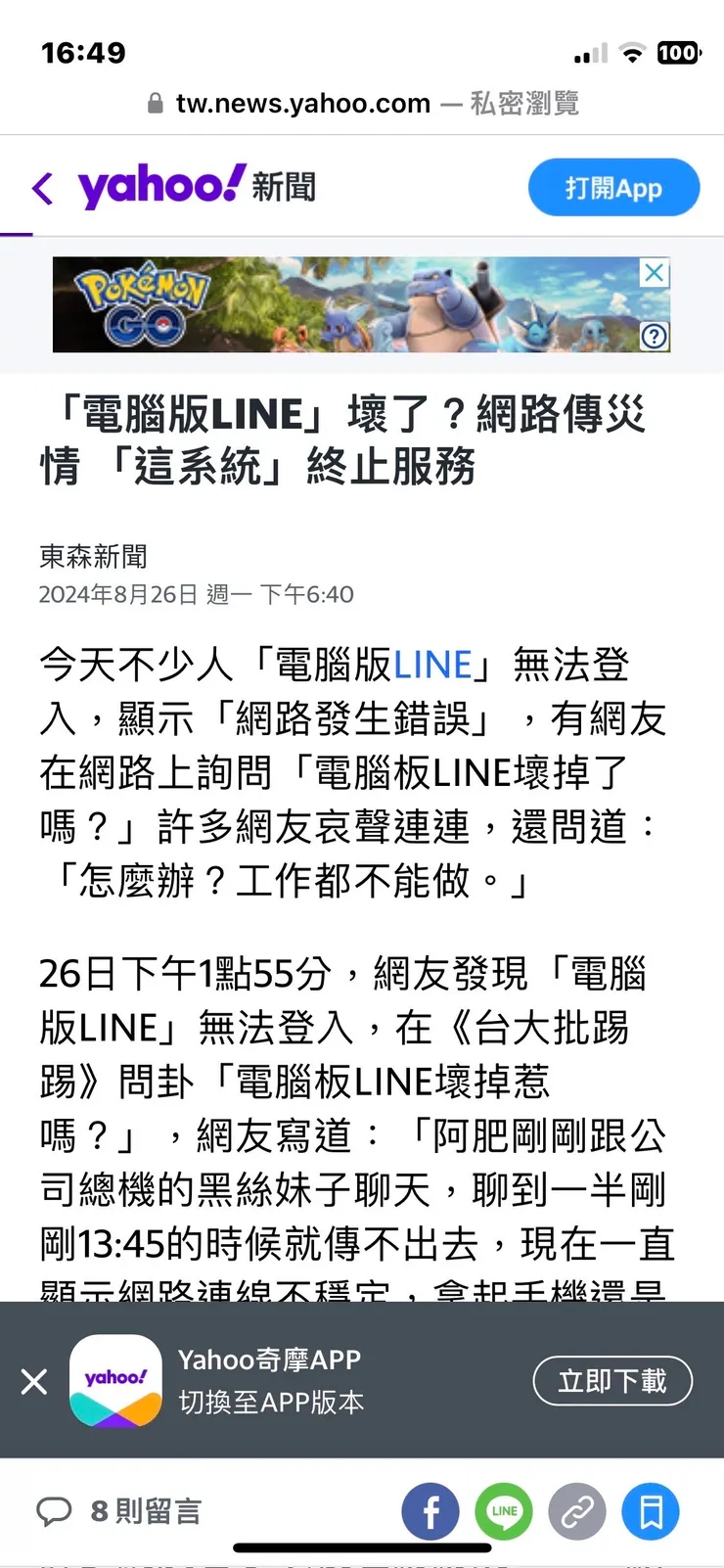Go back using the purple arrow
Screen dimensions: 724x1568
pyautogui.click(x=42, y=188)
